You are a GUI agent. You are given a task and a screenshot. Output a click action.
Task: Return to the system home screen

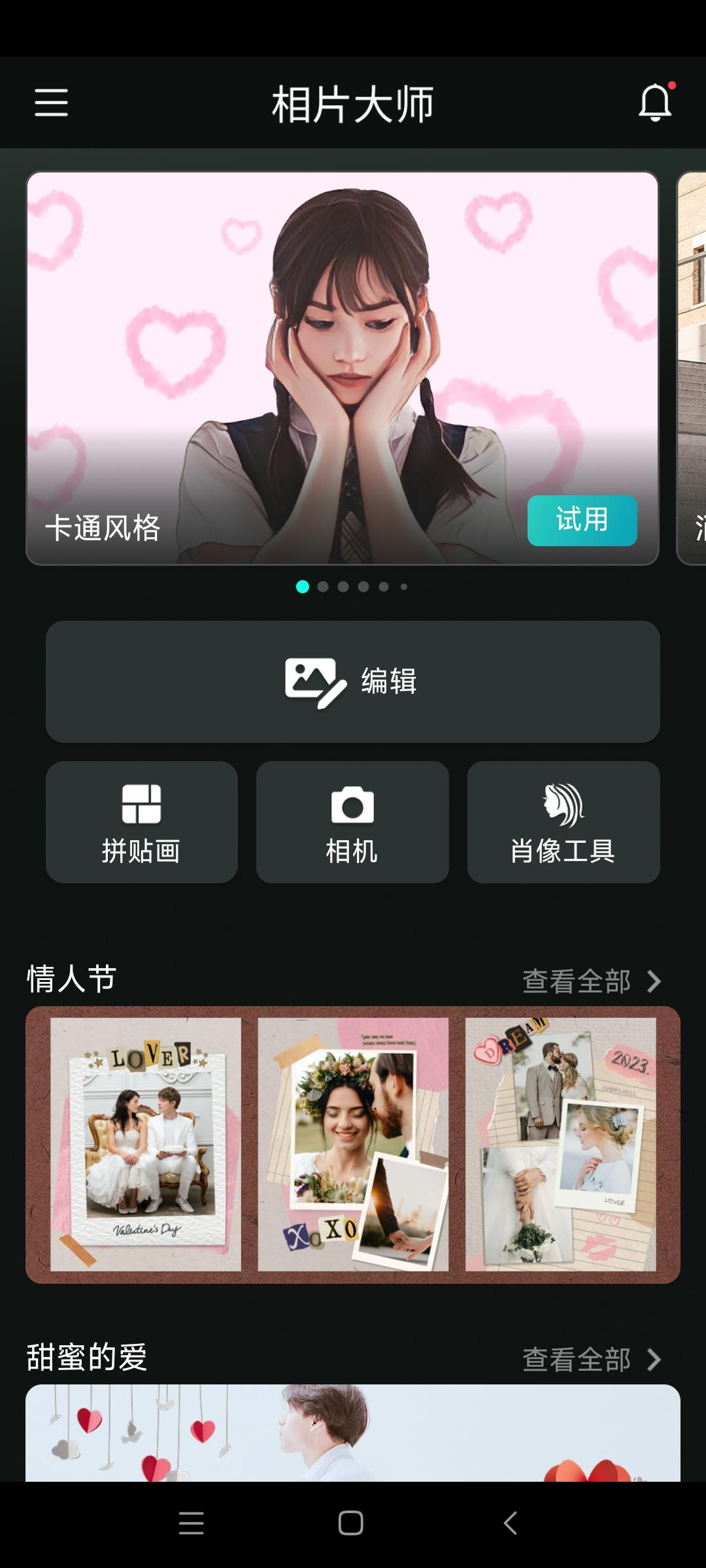351,1523
